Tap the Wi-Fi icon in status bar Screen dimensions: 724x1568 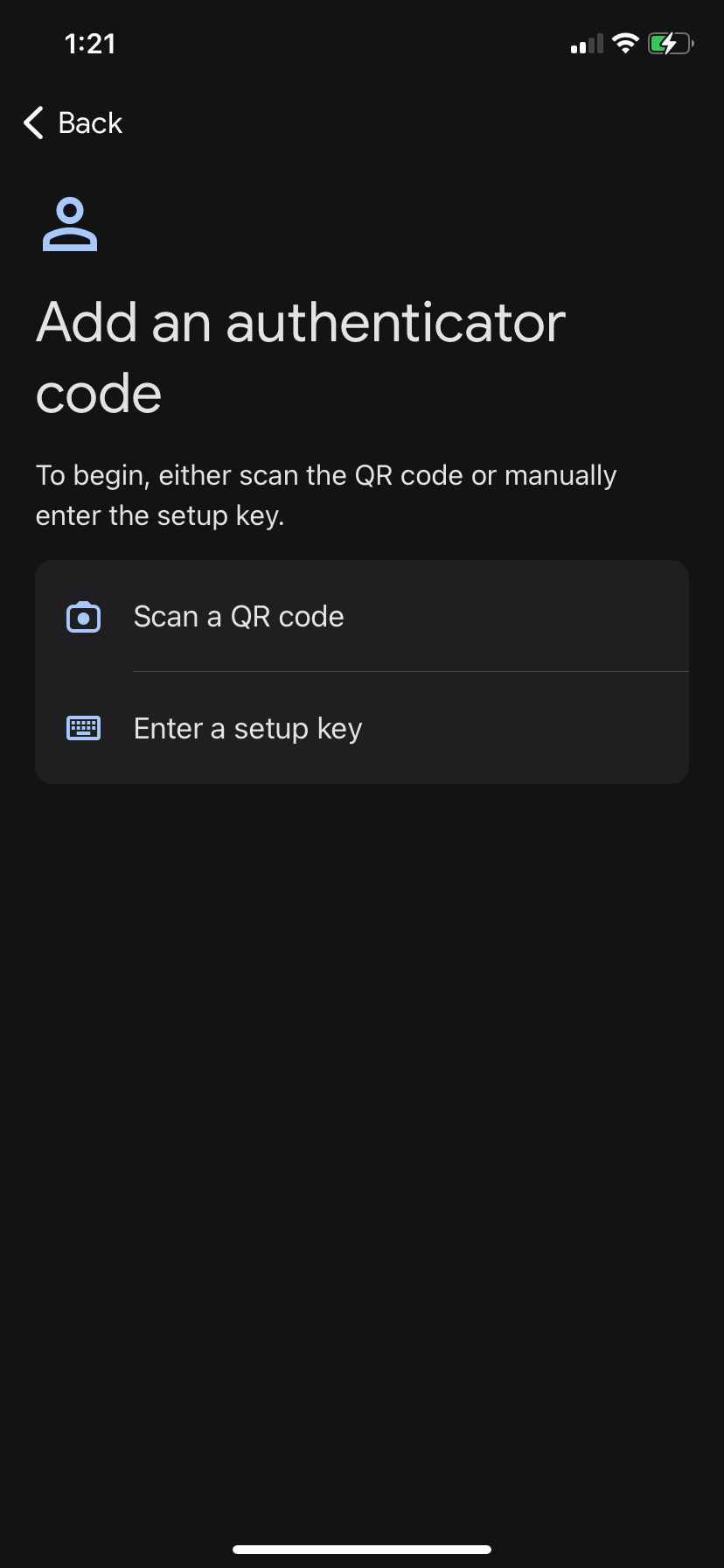(625, 43)
